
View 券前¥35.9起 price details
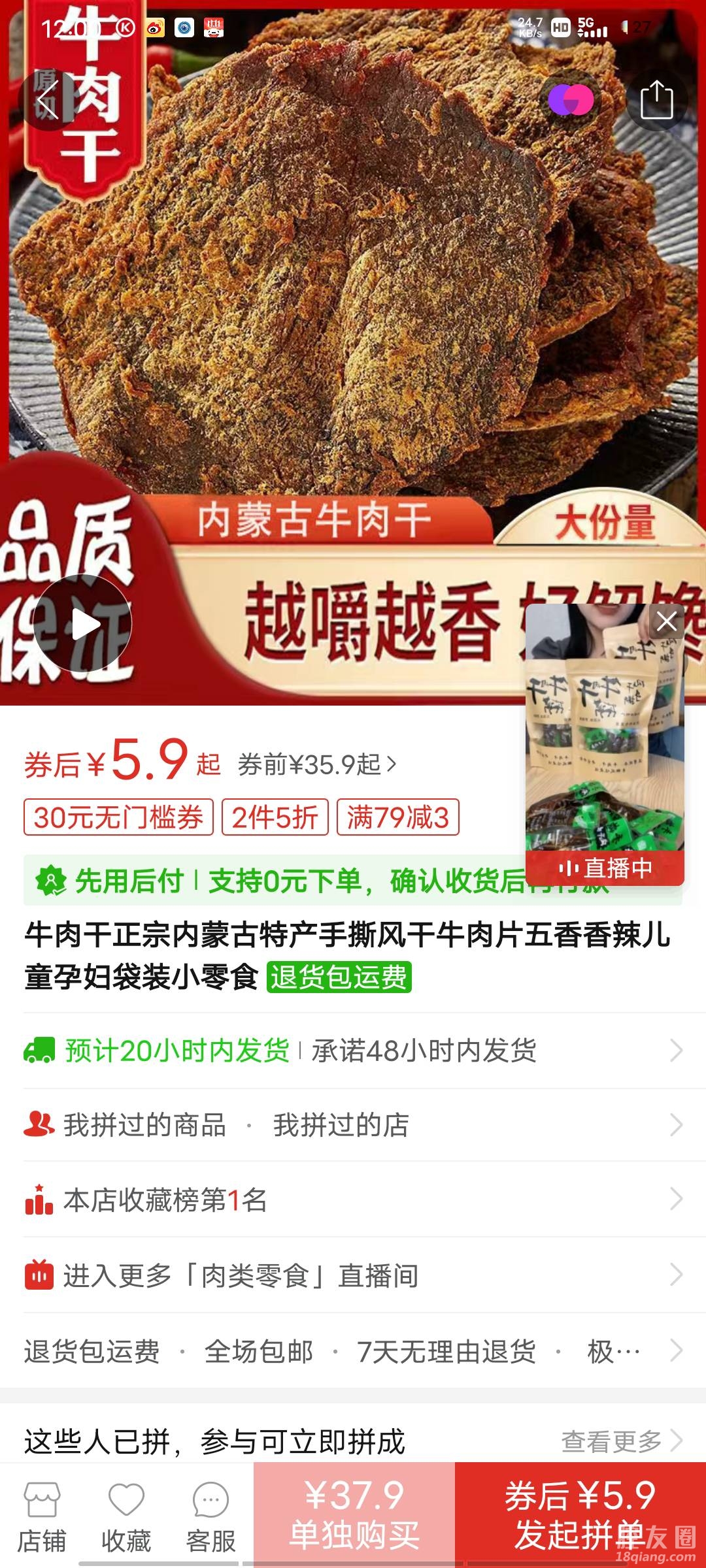pos(316,764)
